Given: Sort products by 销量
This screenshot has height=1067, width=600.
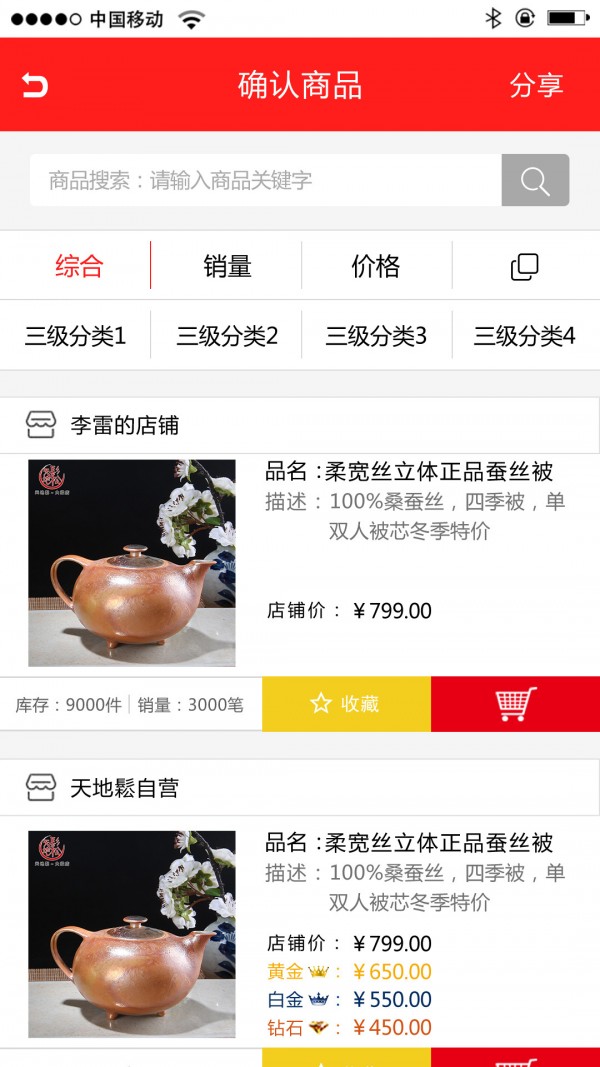Looking at the screenshot, I should coord(227,266).
